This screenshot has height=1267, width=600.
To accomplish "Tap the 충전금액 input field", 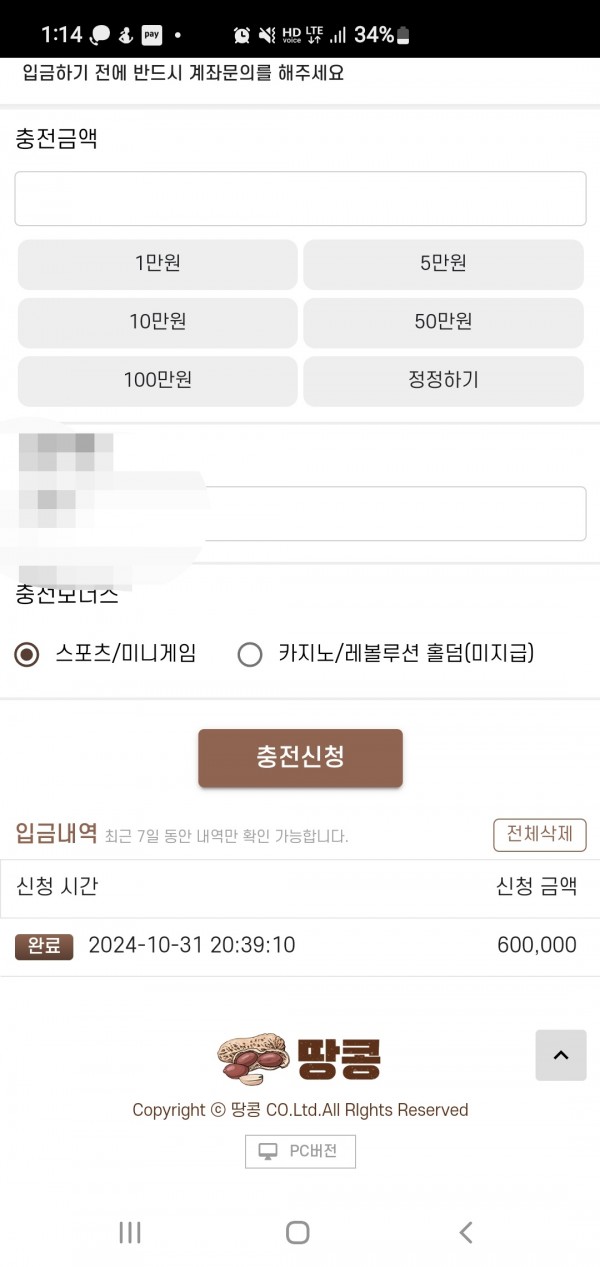I will point(300,198).
